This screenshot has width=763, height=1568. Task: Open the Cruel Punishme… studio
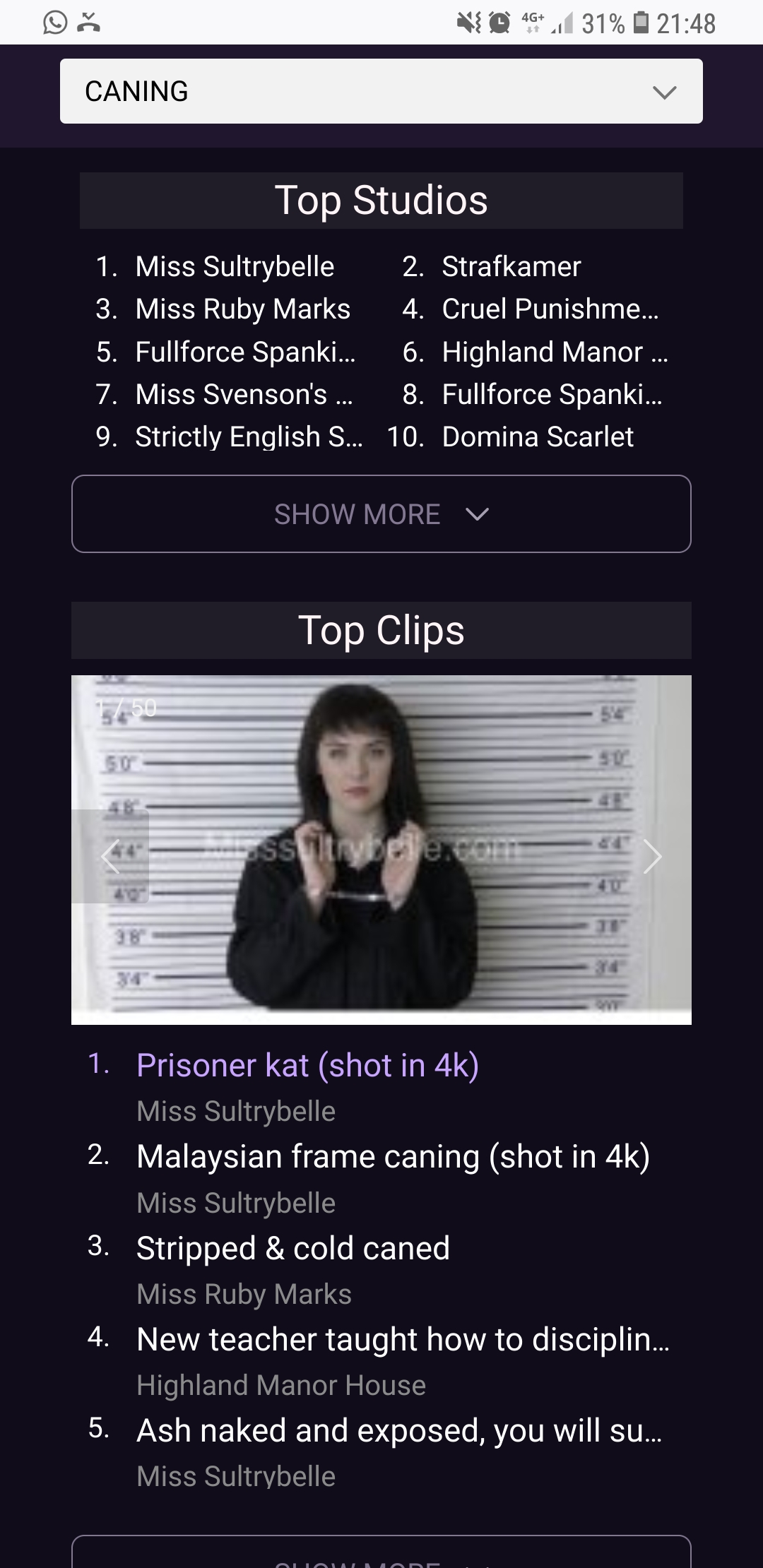point(550,309)
